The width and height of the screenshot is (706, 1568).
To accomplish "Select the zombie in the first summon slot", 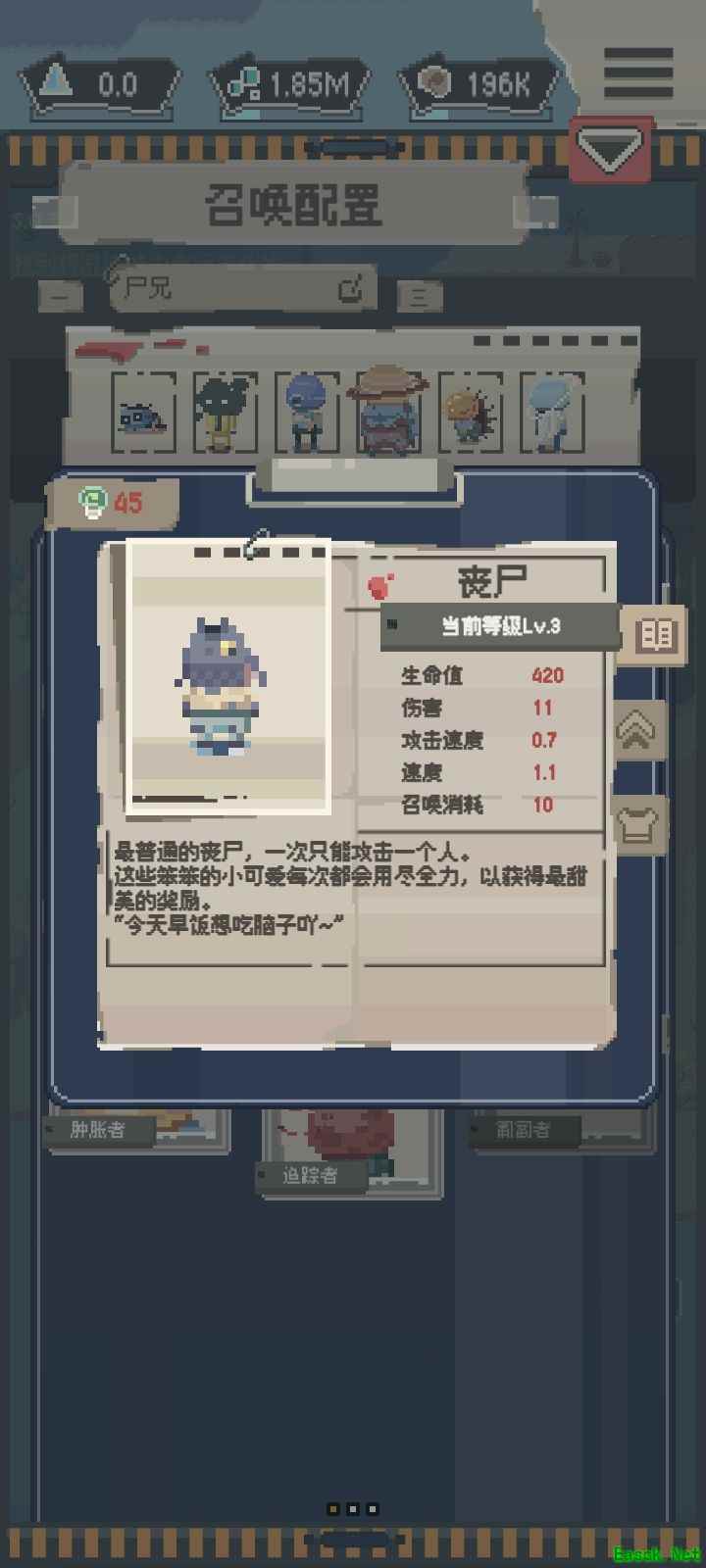I will click(144, 414).
